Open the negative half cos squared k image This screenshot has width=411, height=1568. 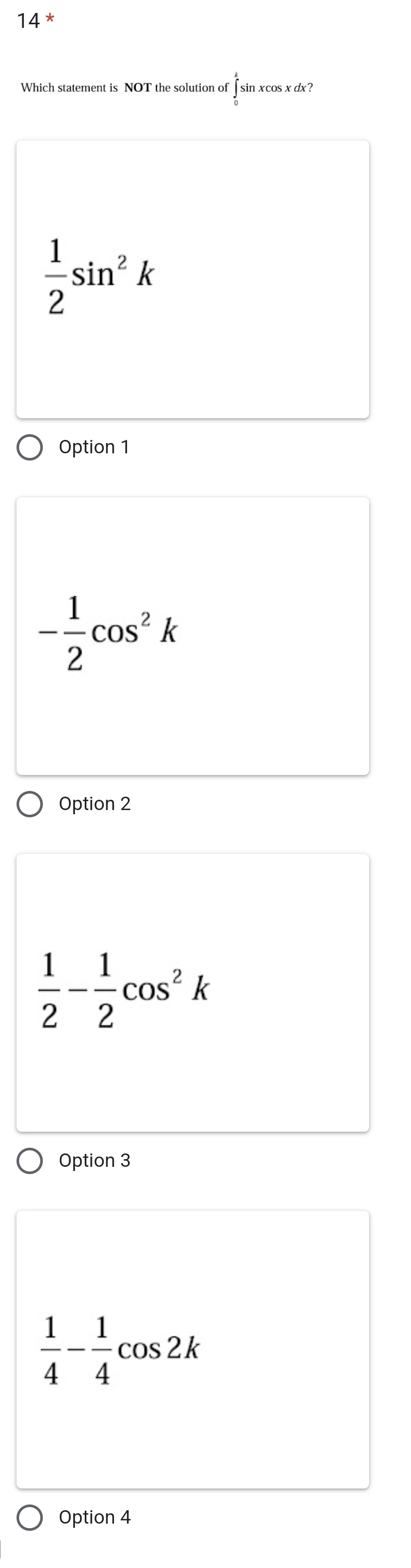click(x=193, y=636)
